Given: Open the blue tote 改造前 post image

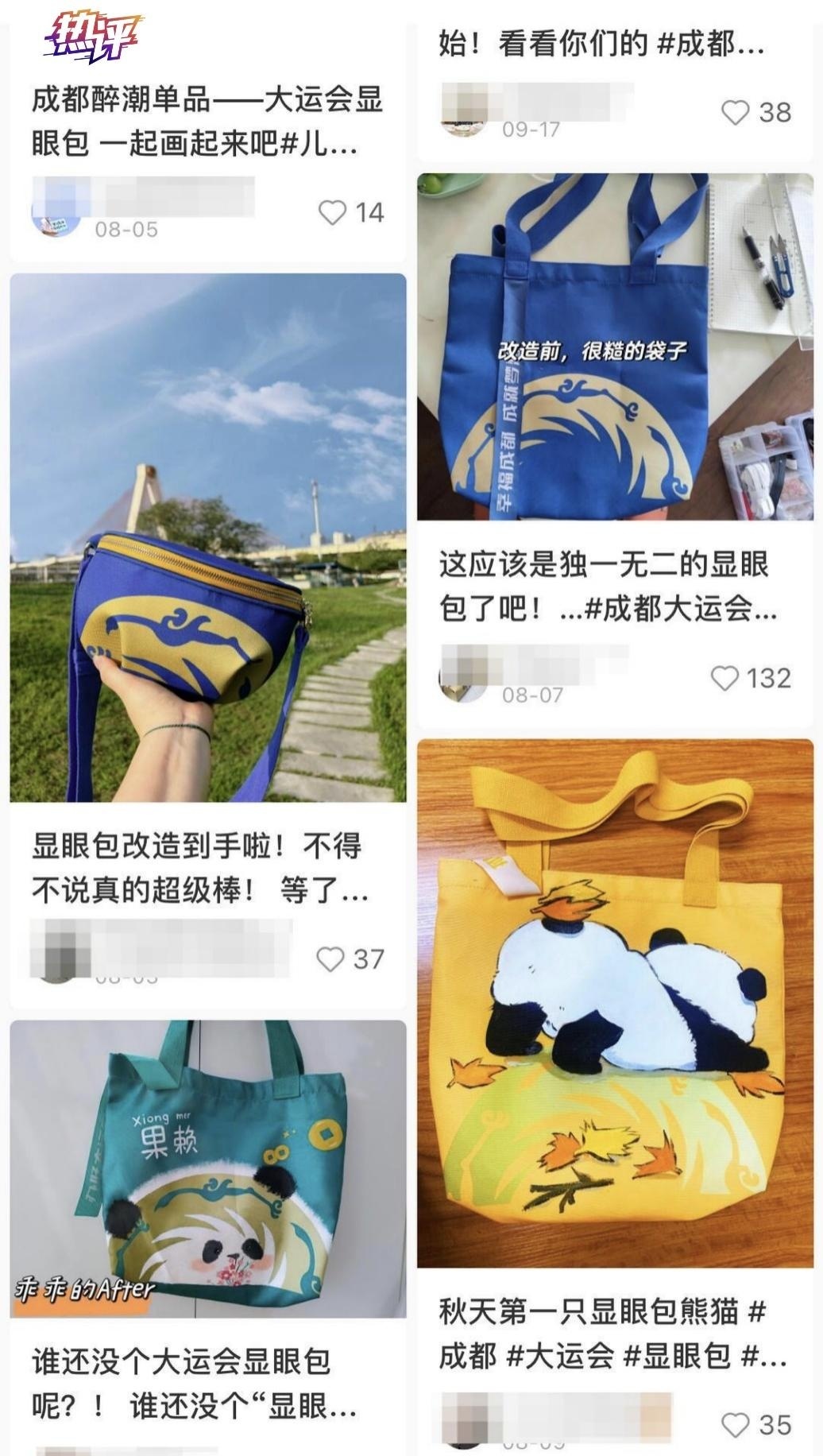Looking at the screenshot, I should point(616,347).
